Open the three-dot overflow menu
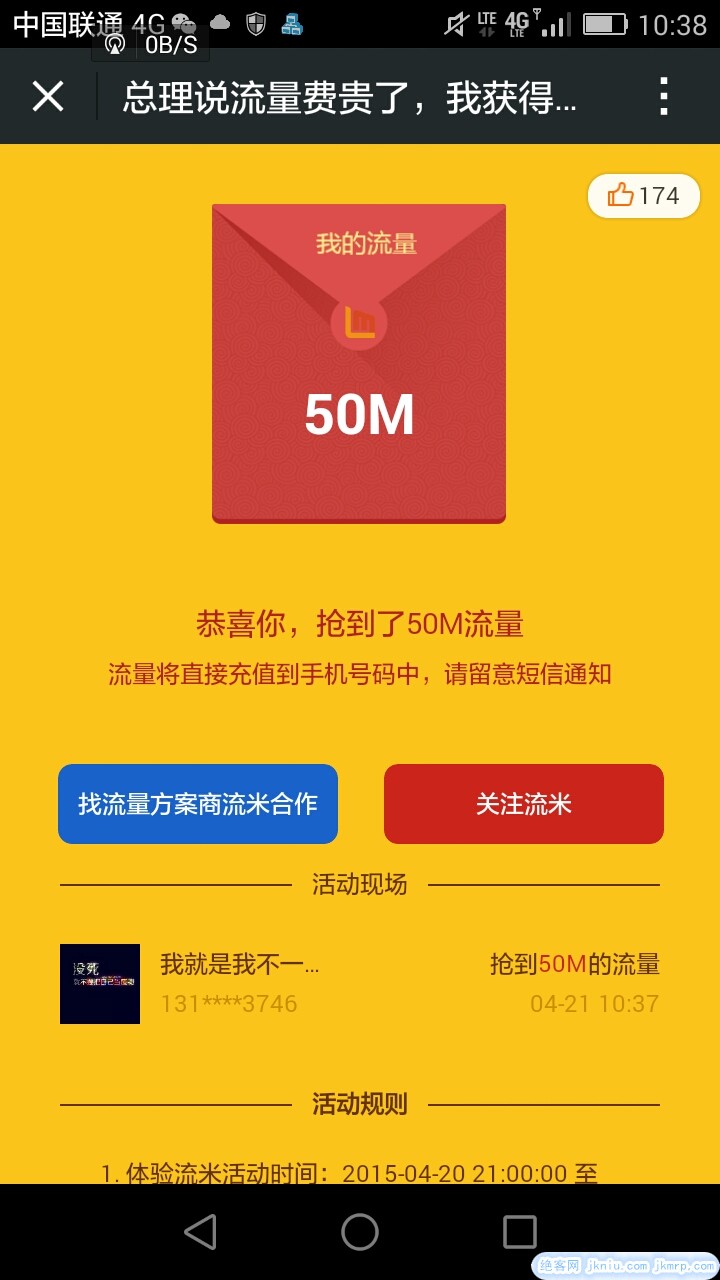720x1280 pixels. coord(663,97)
